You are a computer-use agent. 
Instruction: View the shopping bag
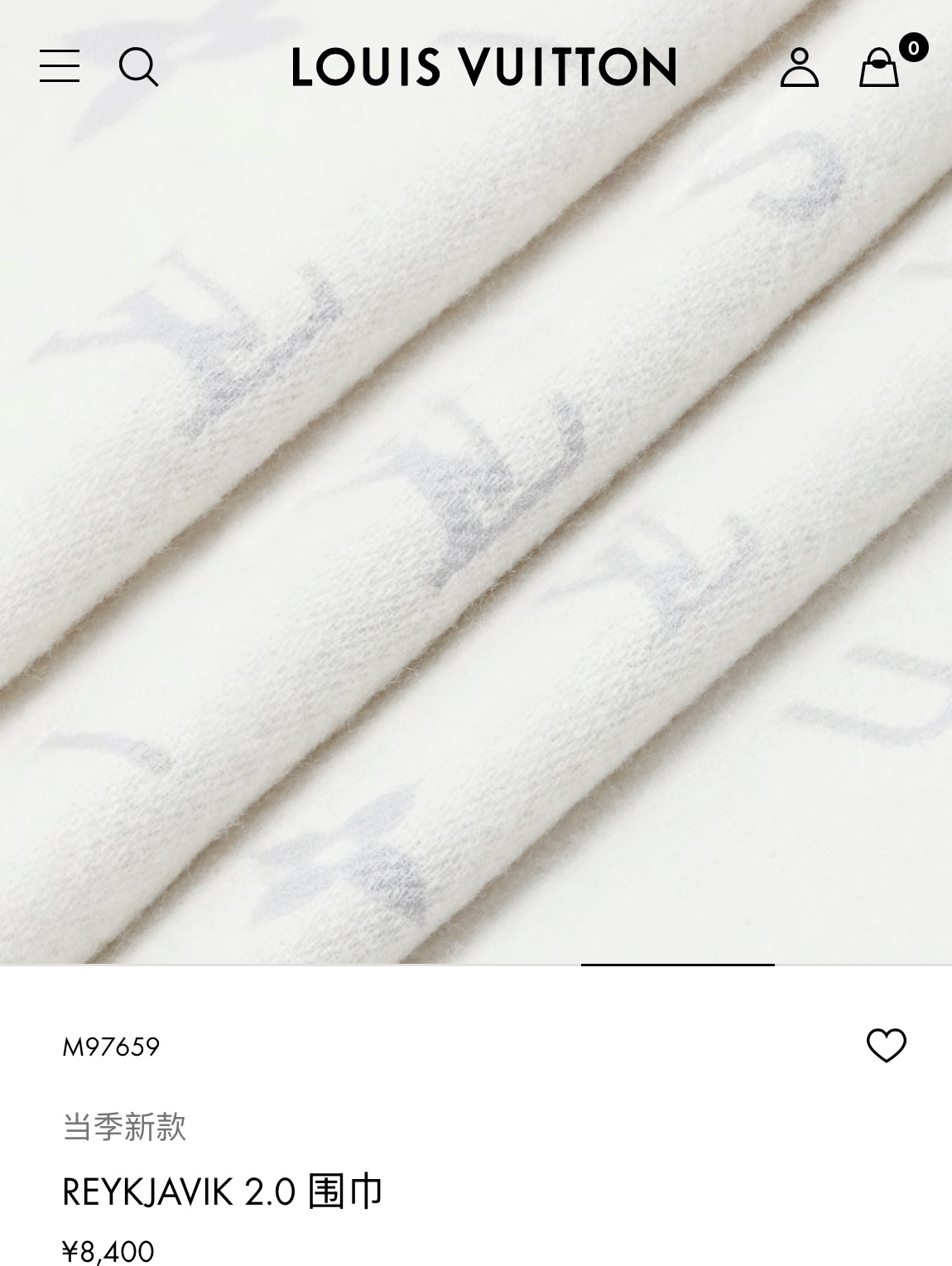point(880,67)
